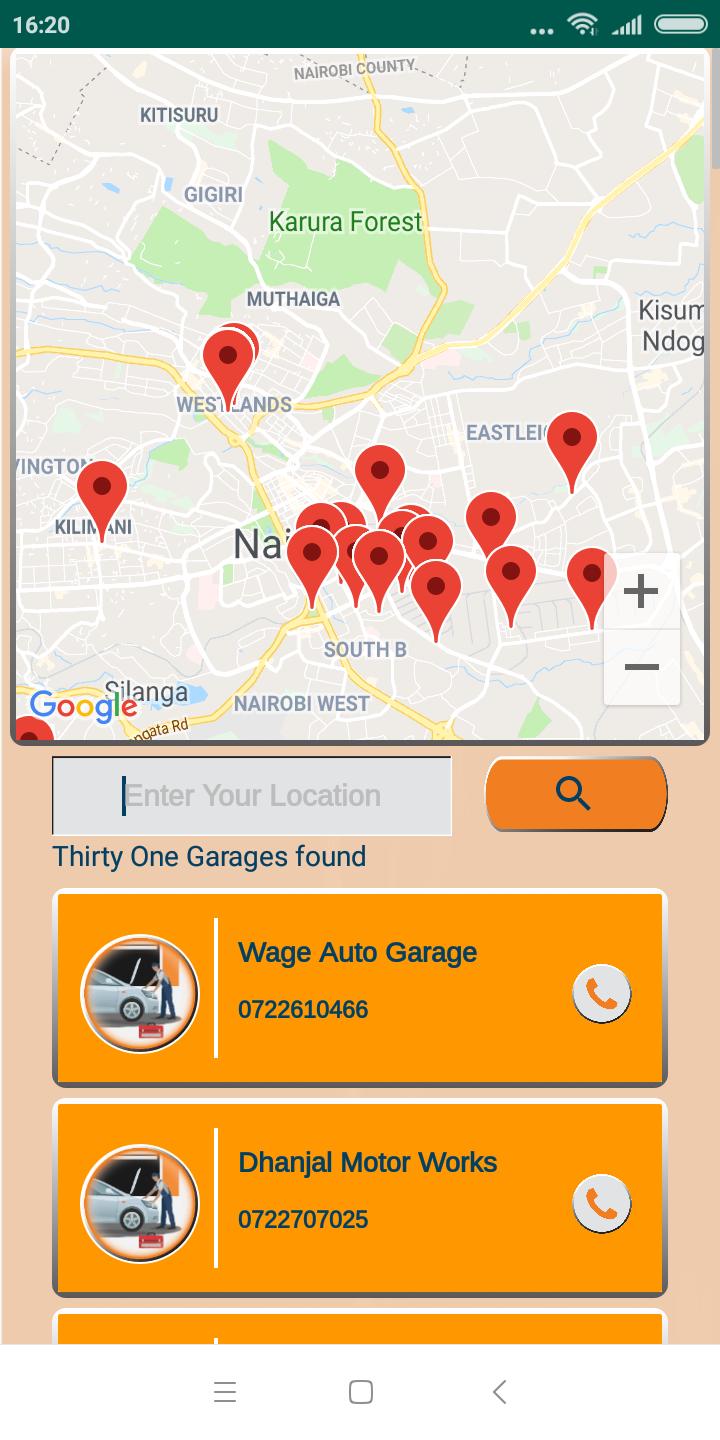This screenshot has height=1440, width=720.
Task: Select the map pin near Eastleigh
Action: [x=572, y=446]
